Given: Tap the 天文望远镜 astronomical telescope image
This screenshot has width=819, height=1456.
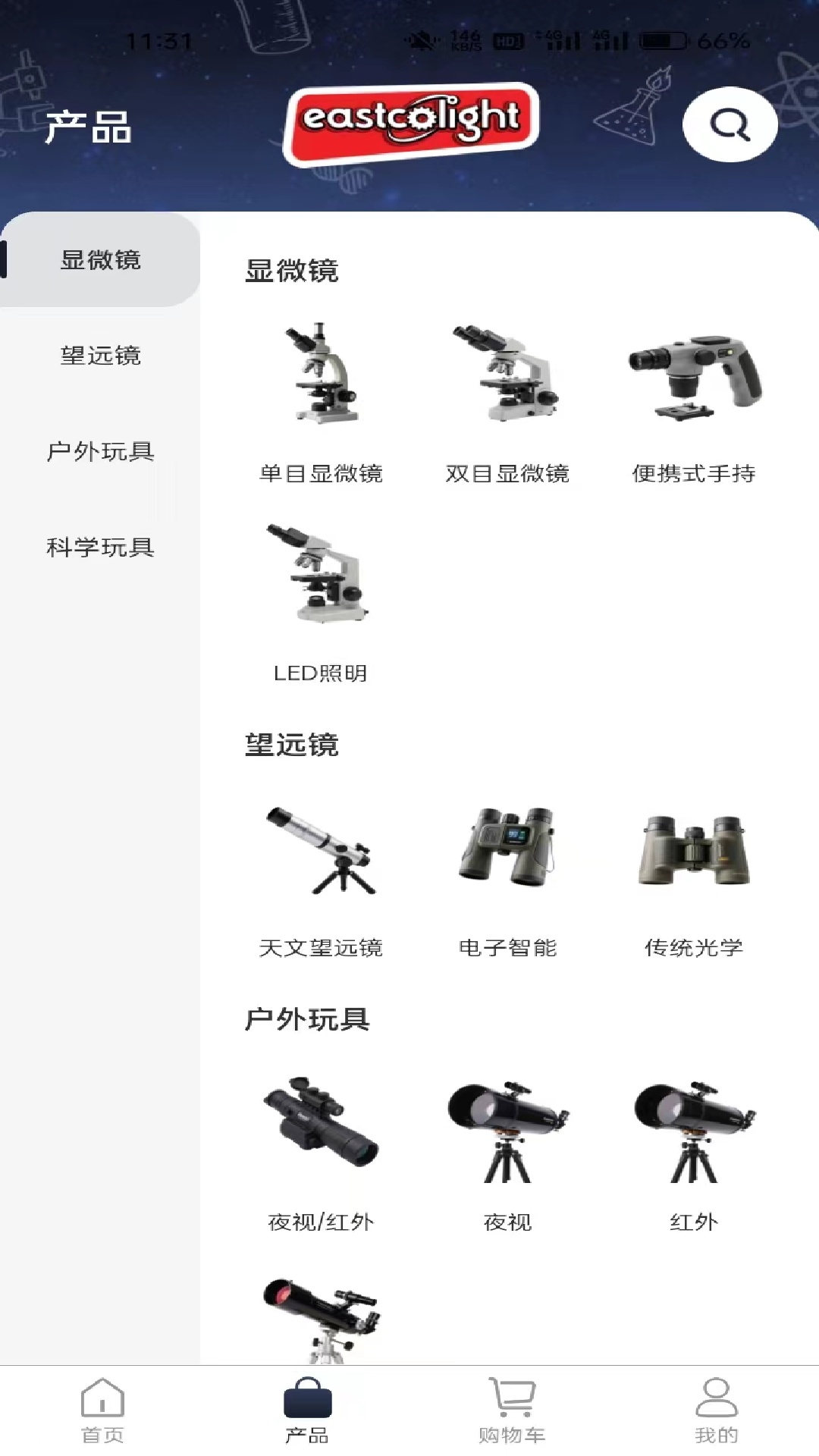Looking at the screenshot, I should point(322,853).
